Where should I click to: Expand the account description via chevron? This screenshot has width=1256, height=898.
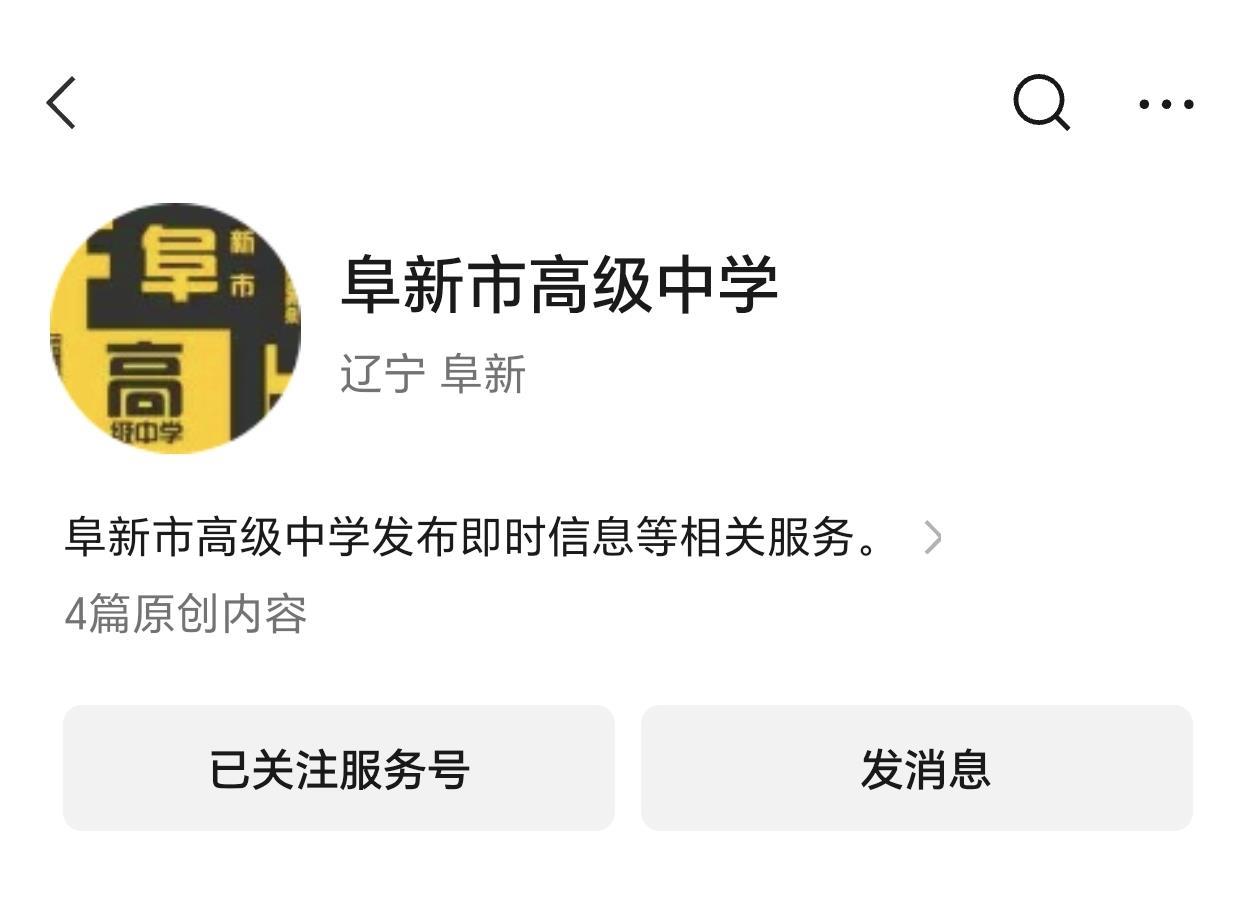[932, 538]
